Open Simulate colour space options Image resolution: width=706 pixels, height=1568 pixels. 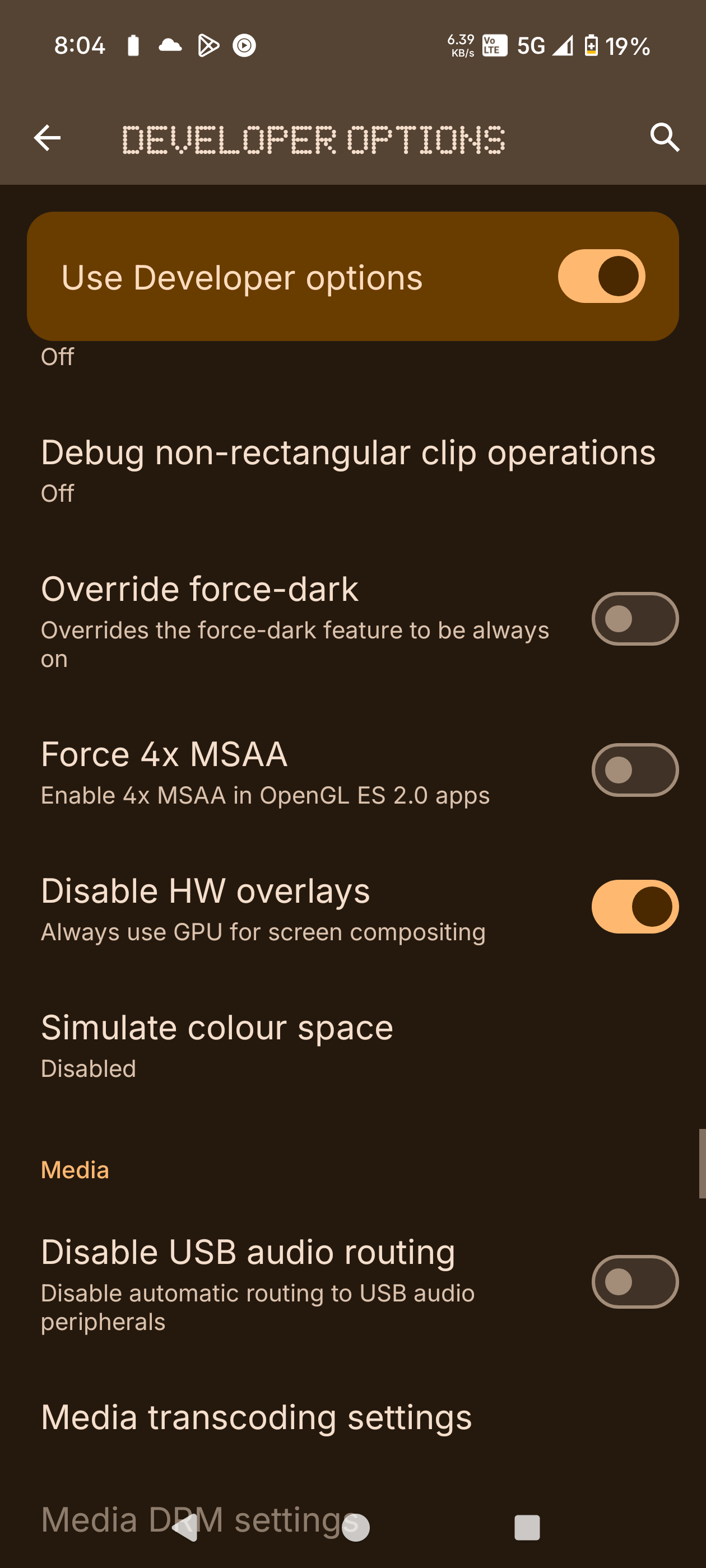[217, 1044]
